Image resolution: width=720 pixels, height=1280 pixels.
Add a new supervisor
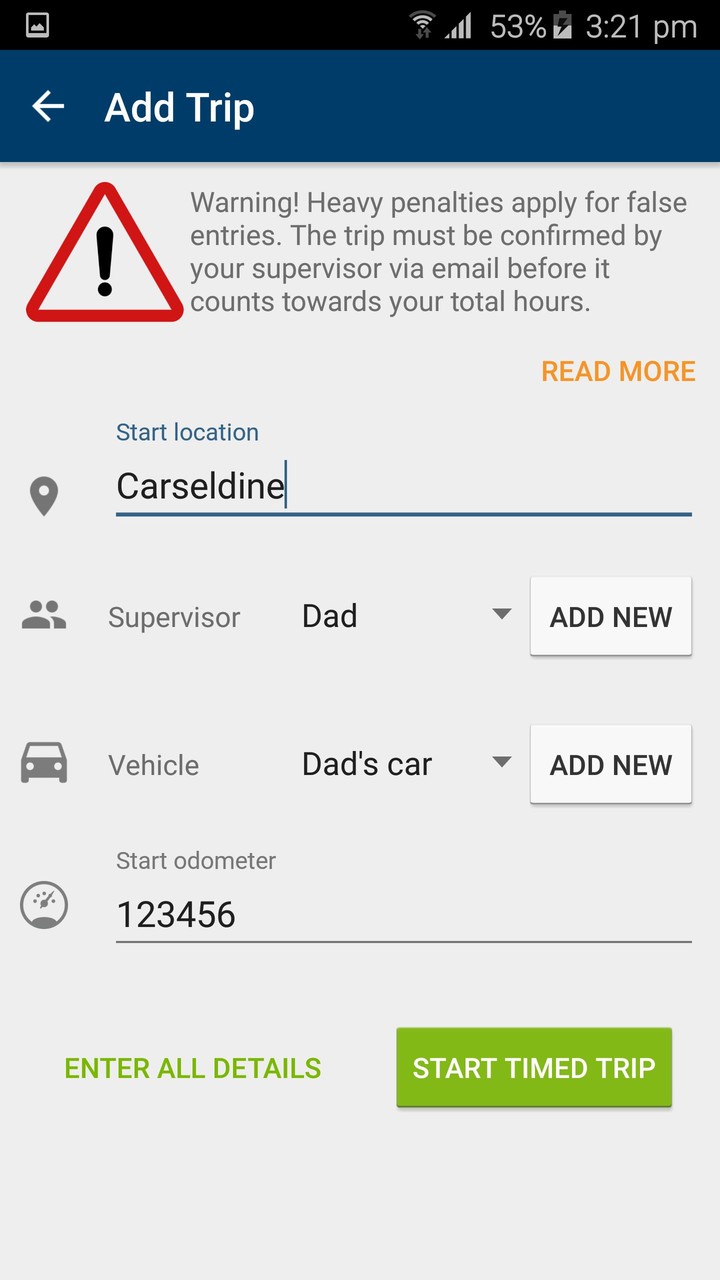610,617
